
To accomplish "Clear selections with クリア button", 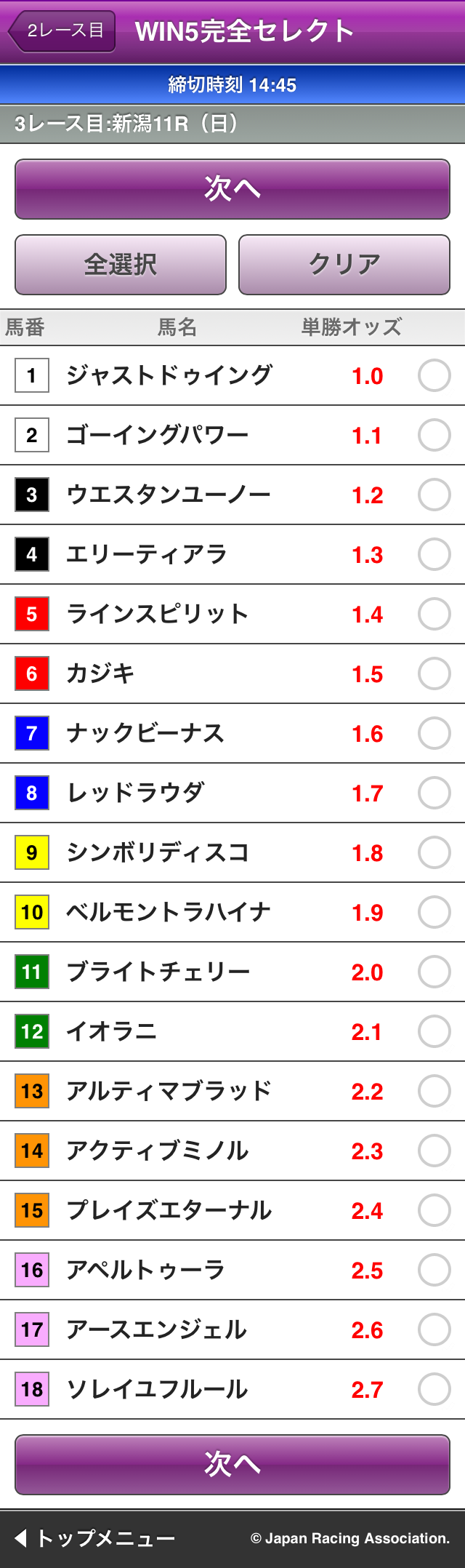I will coord(344,265).
